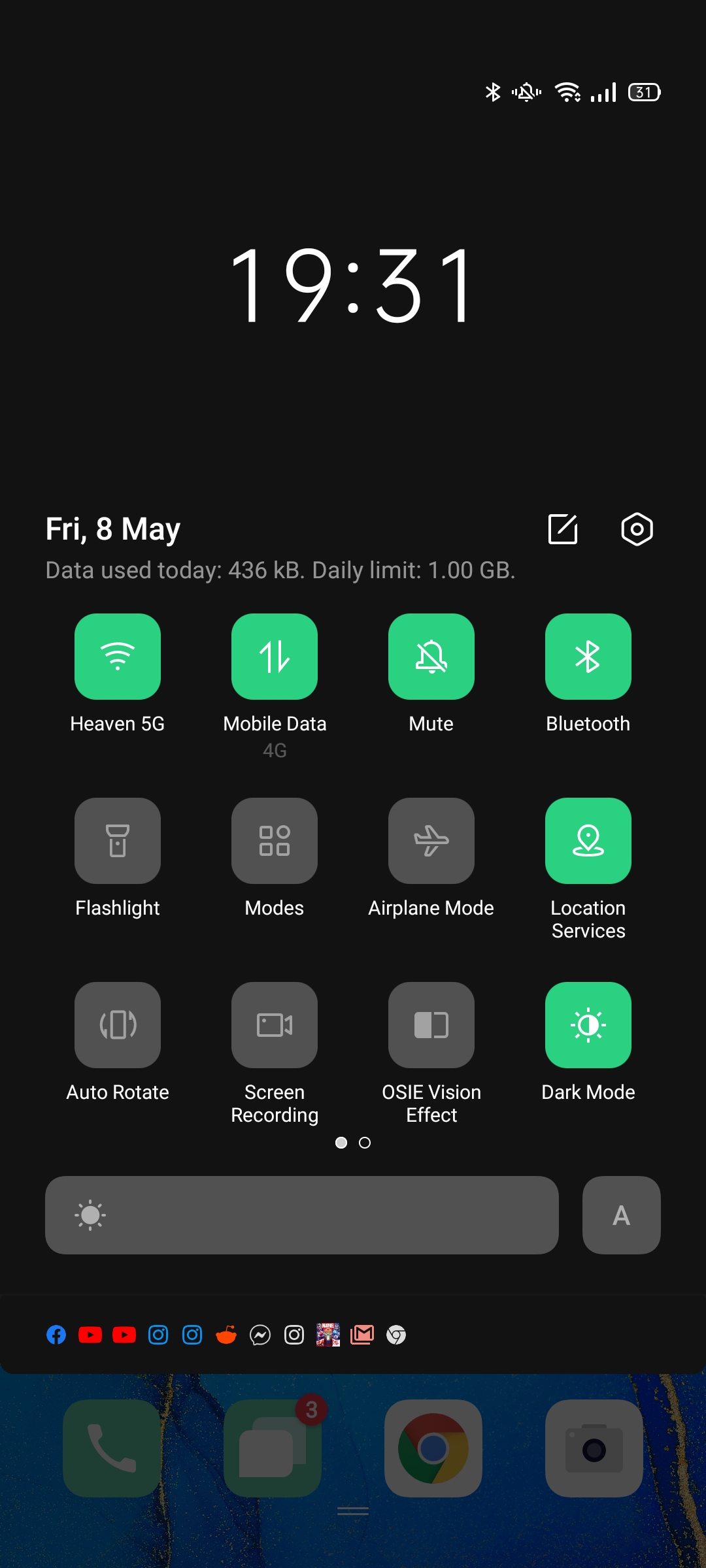Enable Auto Rotate
This screenshot has height=1568, width=706.
118,1024
